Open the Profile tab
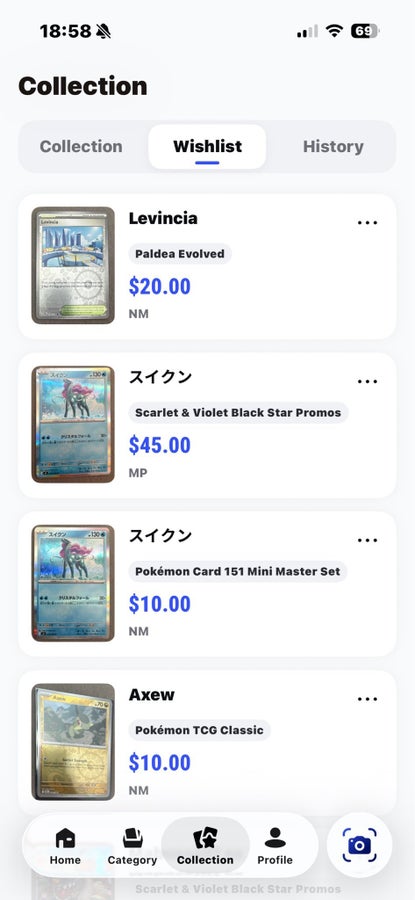 click(x=275, y=846)
